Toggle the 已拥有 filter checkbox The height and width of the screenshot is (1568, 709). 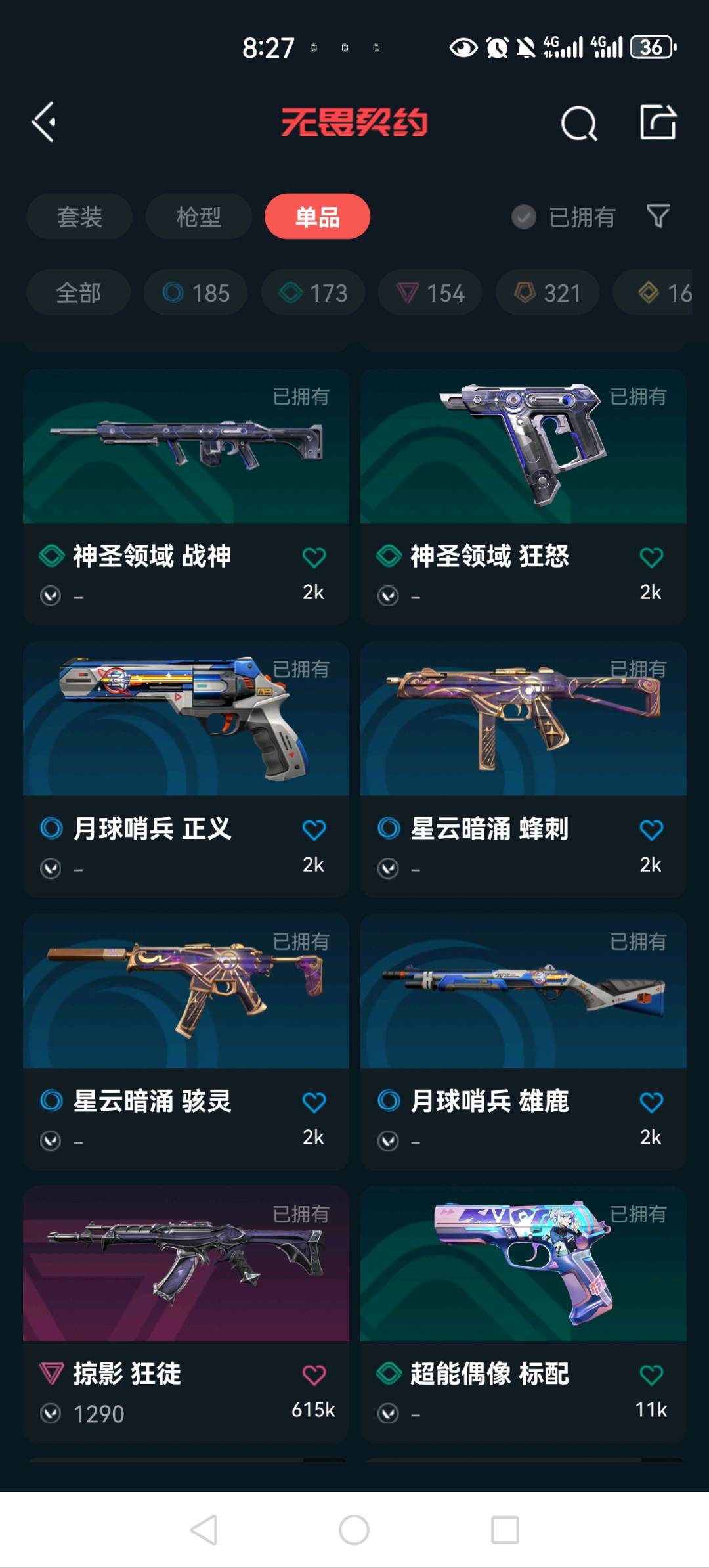click(524, 217)
